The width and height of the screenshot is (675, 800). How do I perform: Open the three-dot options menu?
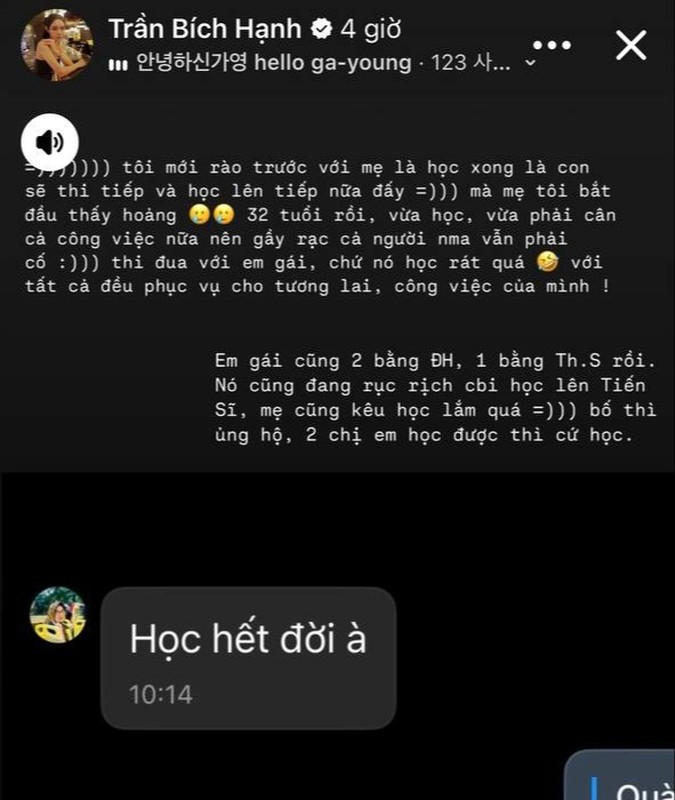point(551,45)
